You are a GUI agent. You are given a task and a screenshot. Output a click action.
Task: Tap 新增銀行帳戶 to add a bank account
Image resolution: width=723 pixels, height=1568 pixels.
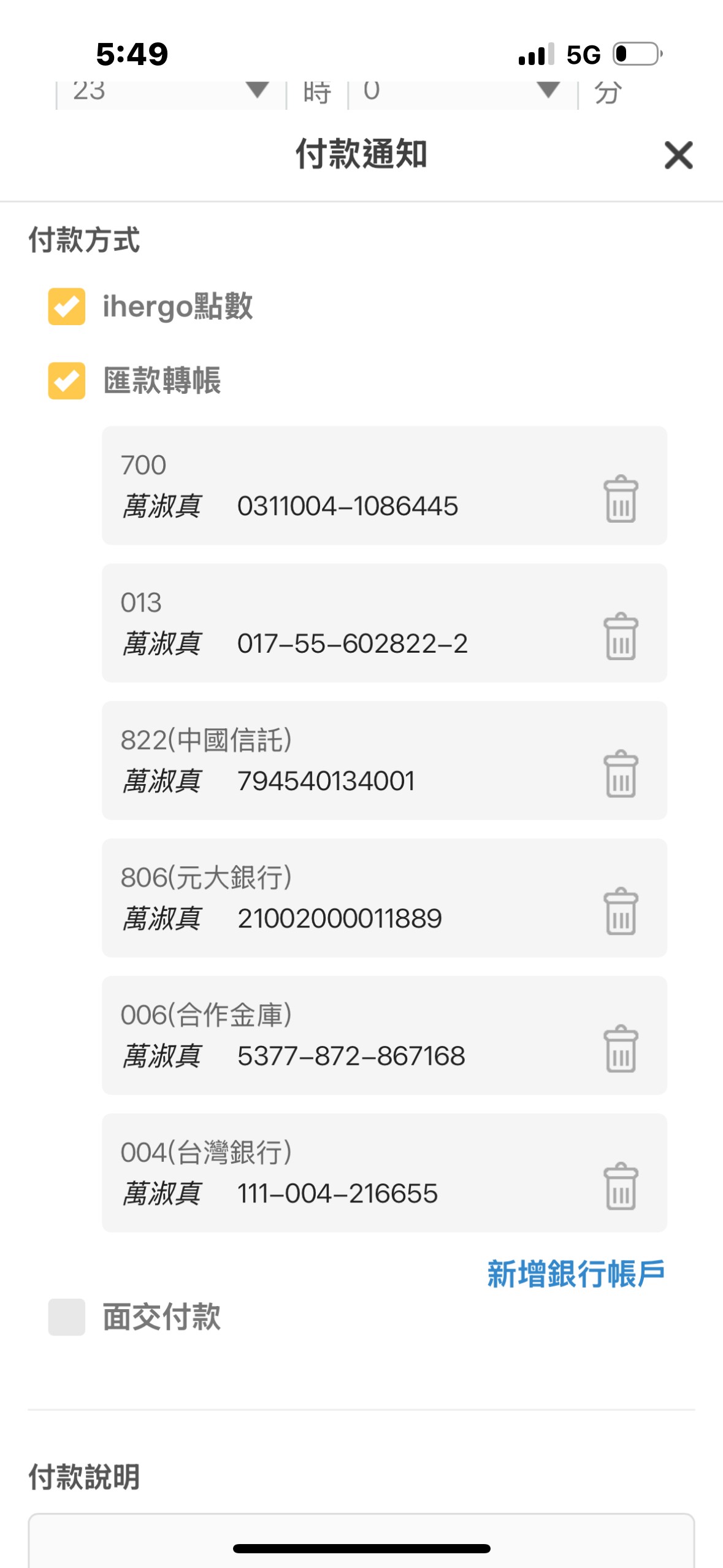tap(576, 1274)
